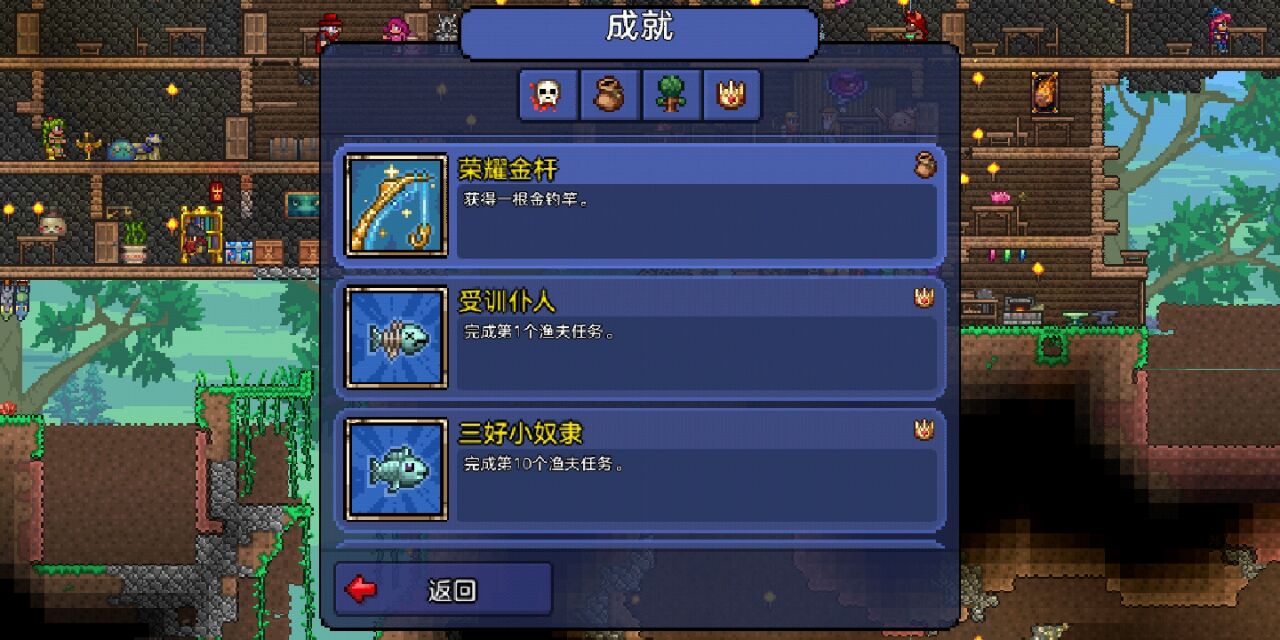Select the money bag category filter
The width and height of the screenshot is (1280, 640).
pos(609,95)
